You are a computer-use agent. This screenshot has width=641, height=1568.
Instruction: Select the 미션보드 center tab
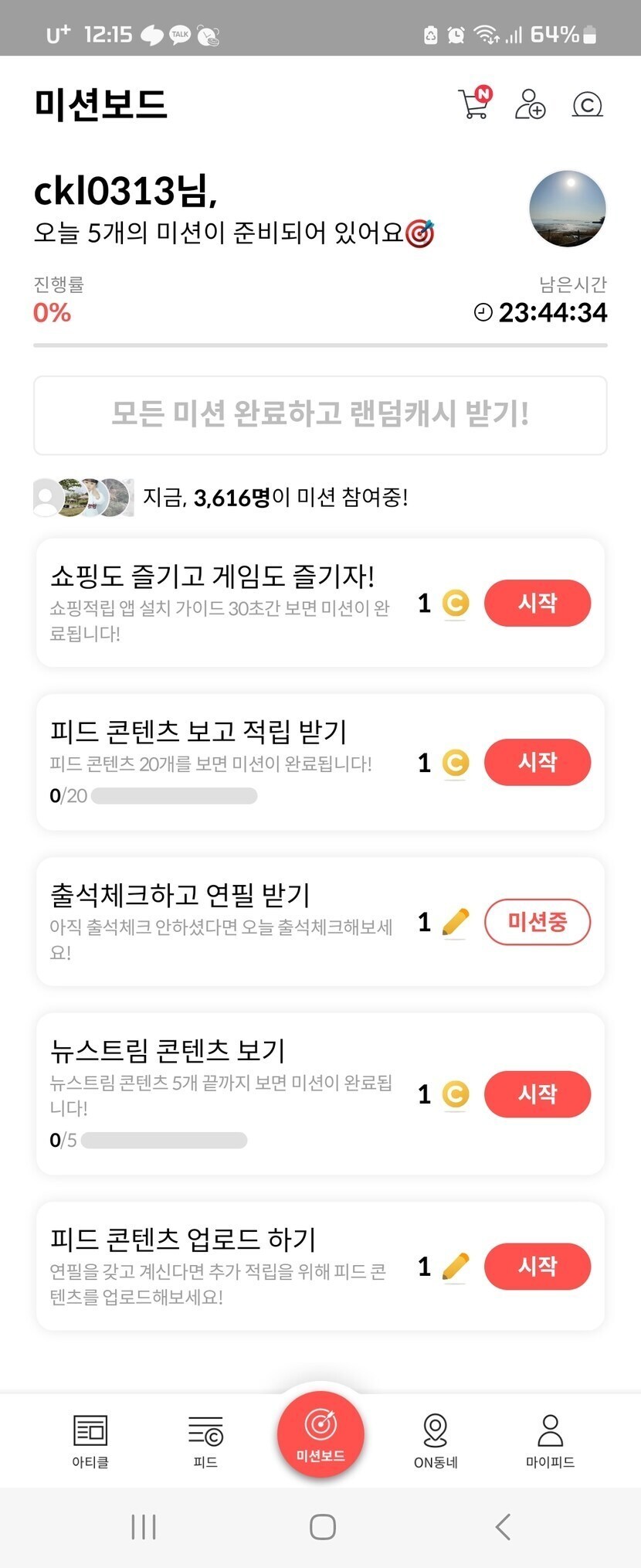click(x=320, y=1434)
